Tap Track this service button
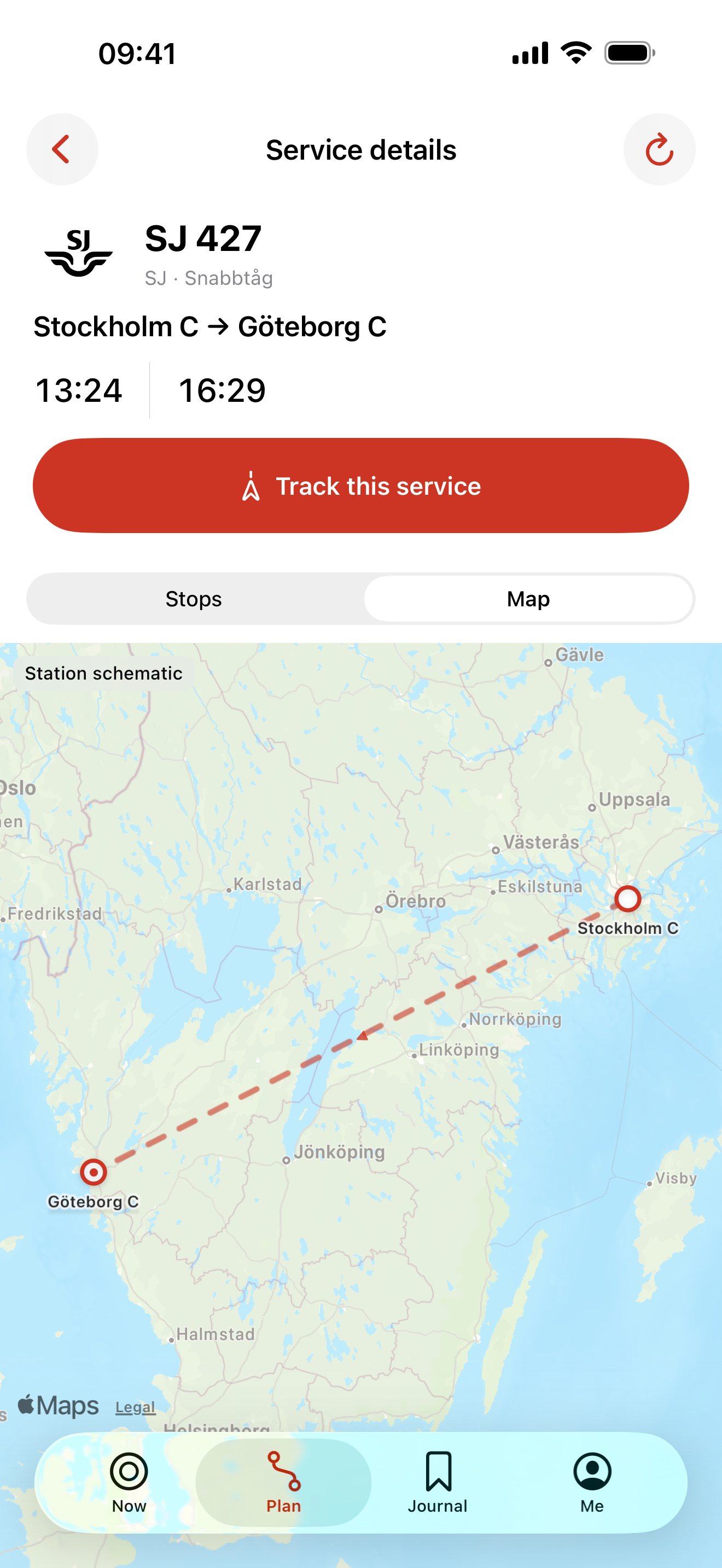 (361, 485)
